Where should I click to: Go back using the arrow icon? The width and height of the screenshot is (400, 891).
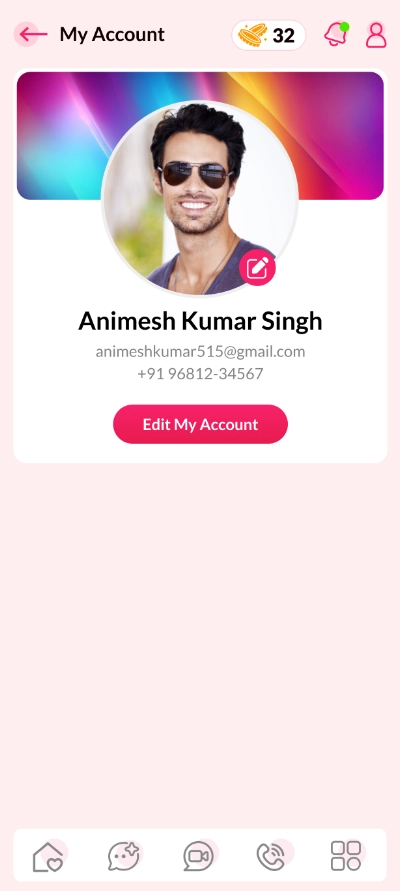32,35
